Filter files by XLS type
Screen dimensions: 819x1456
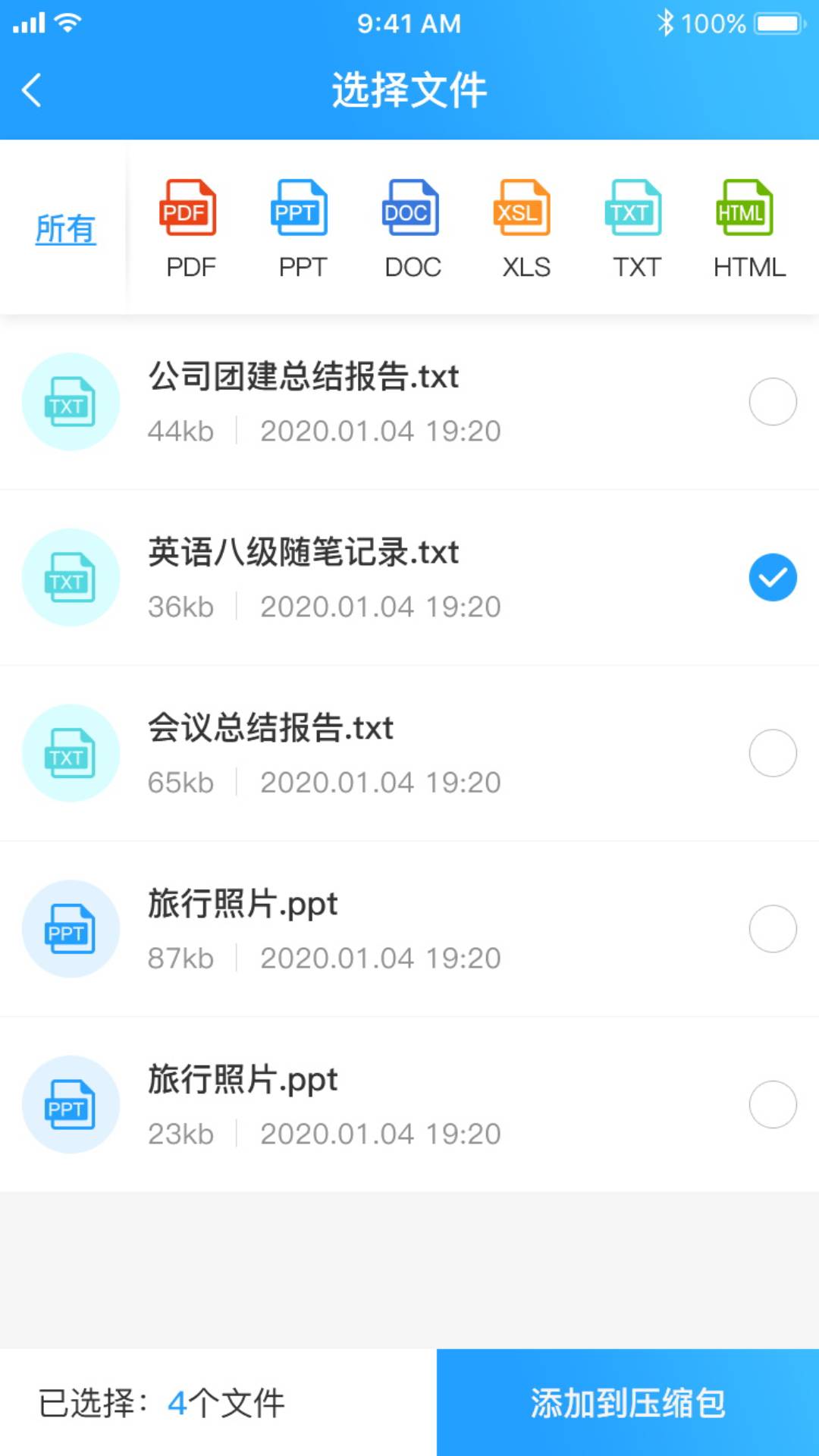coord(522,225)
